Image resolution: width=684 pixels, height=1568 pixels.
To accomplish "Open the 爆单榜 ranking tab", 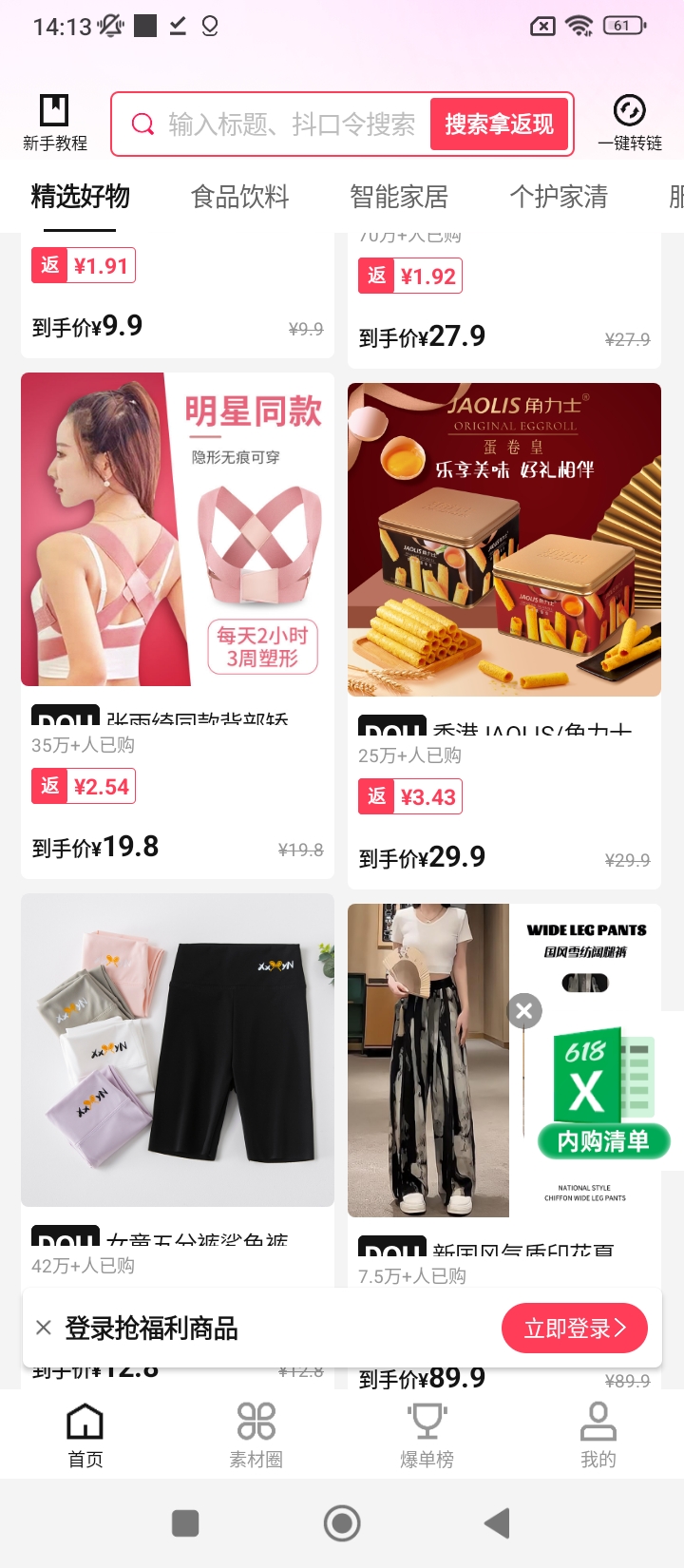I will [x=427, y=1435].
